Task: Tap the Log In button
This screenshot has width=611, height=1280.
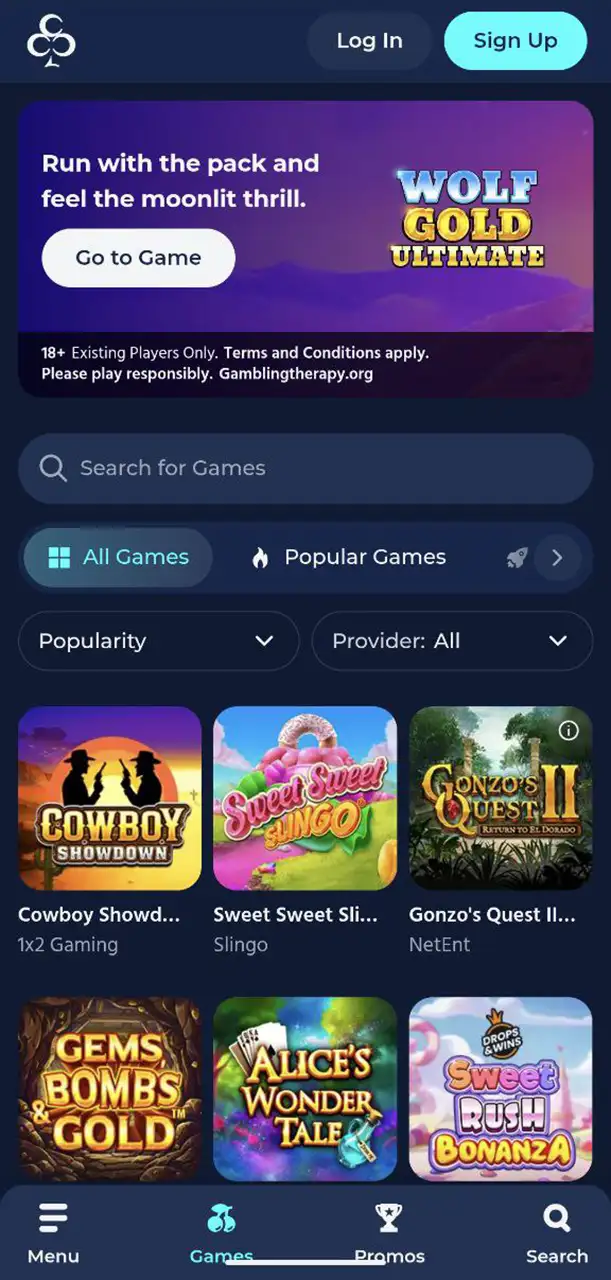Action: tap(369, 41)
